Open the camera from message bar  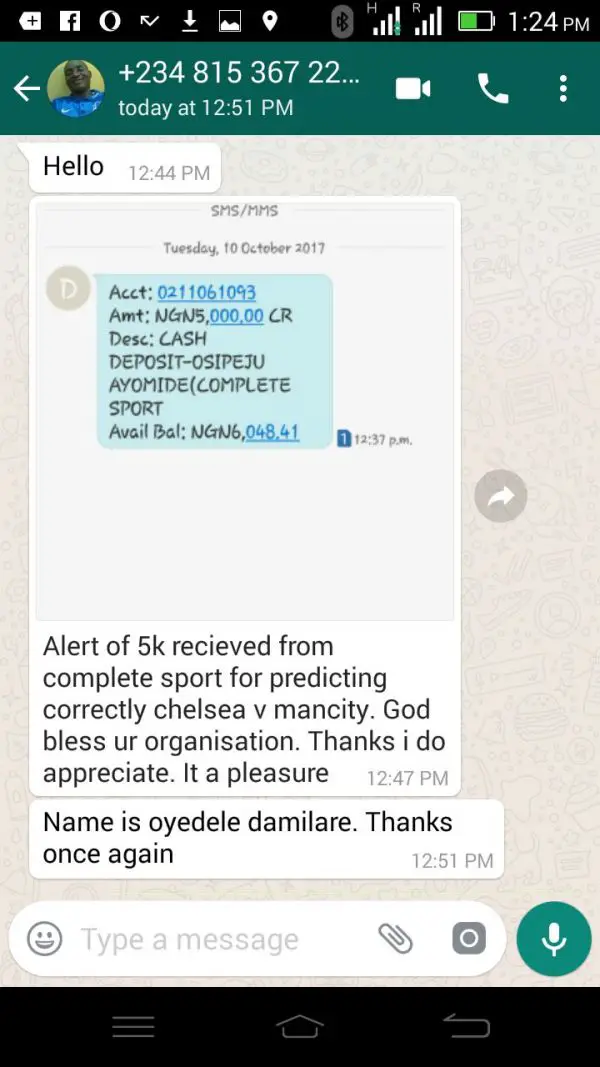click(468, 938)
